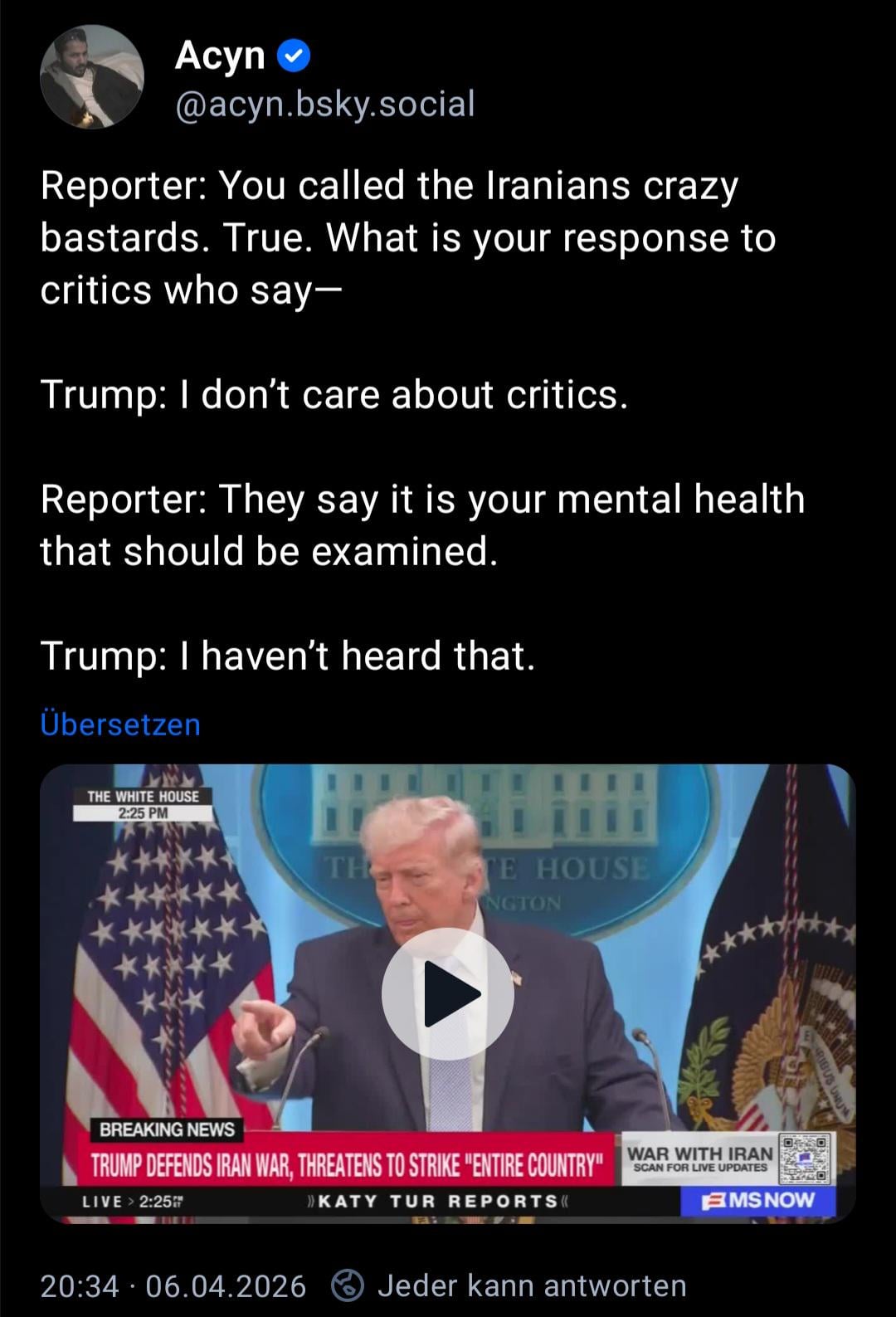Open Acyn's profile picture

click(91, 77)
